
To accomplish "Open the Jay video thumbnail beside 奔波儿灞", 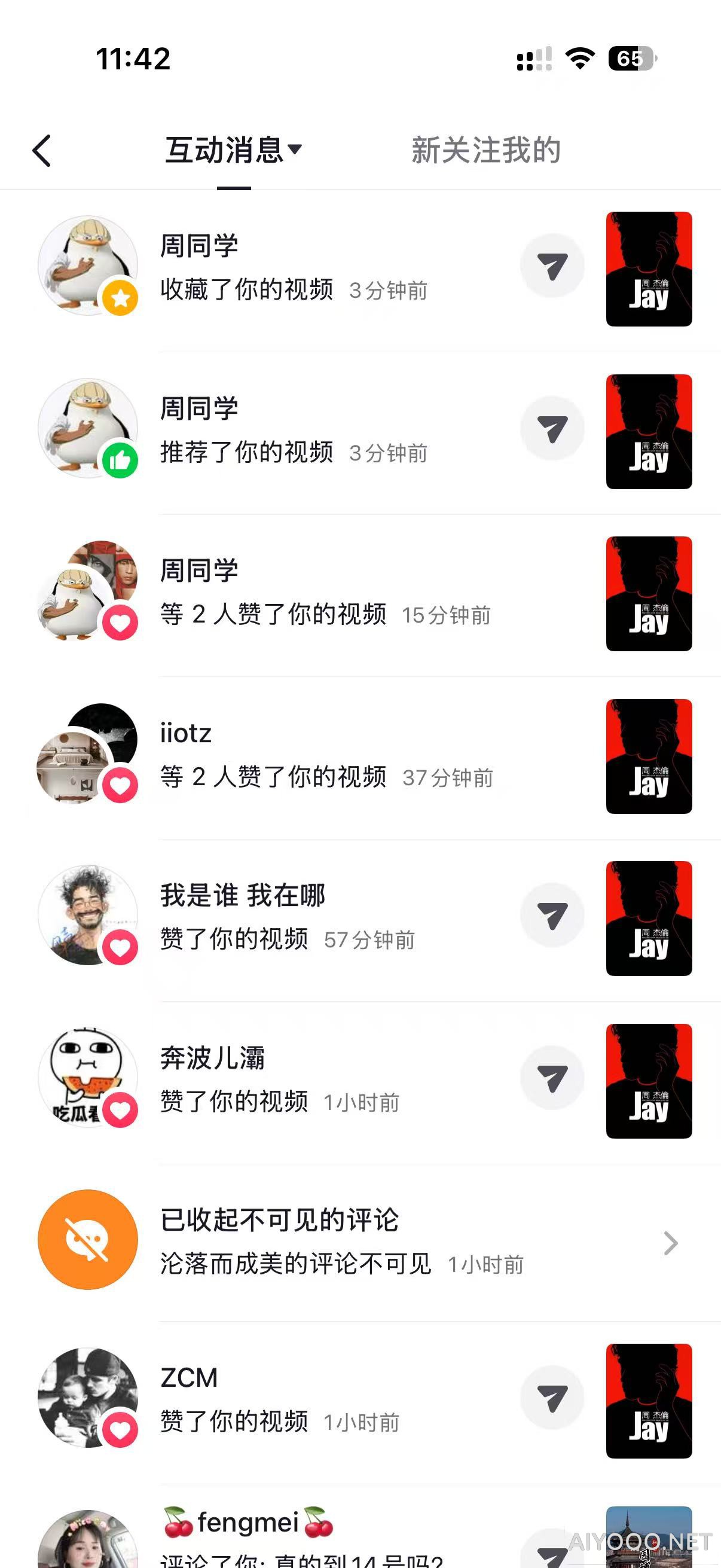I will point(649,1081).
